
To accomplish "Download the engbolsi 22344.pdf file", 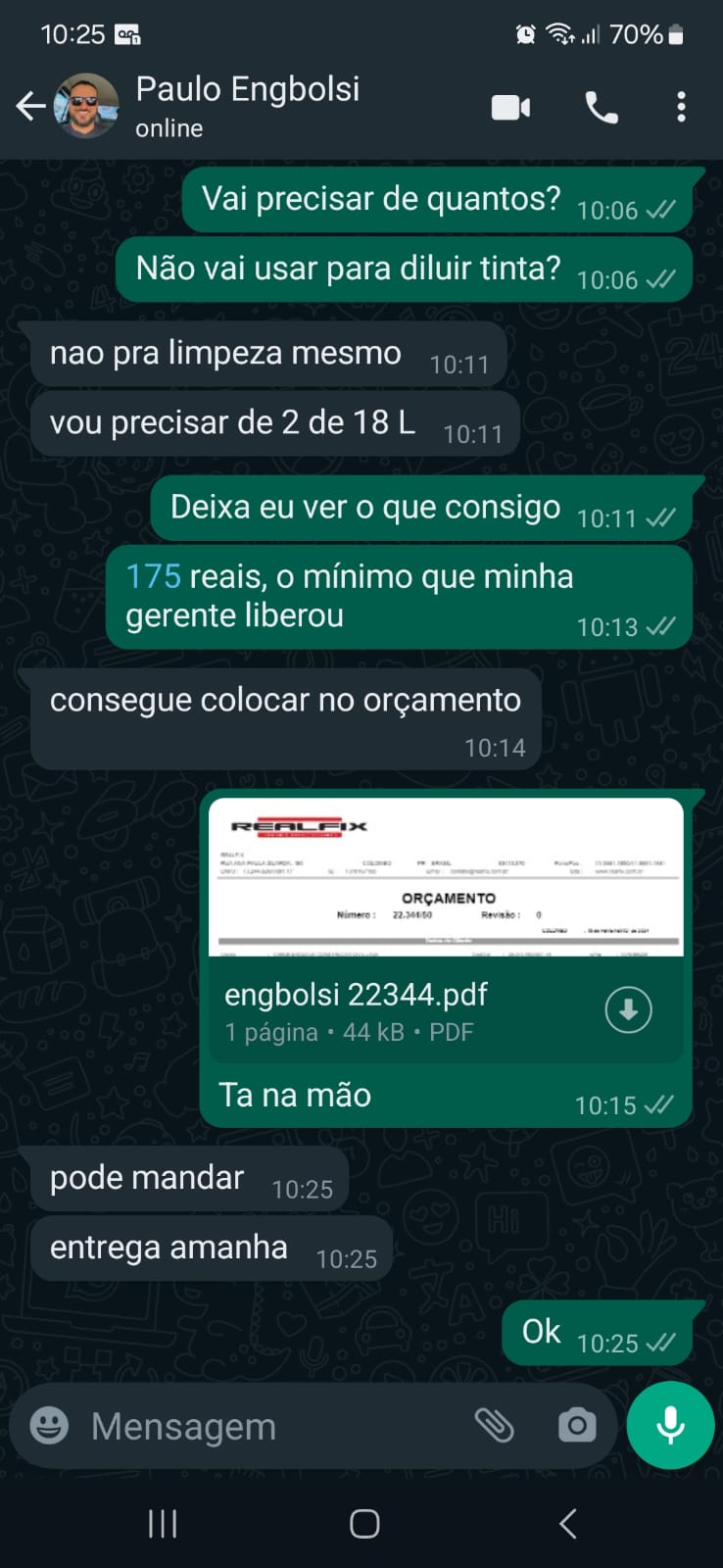I will (x=628, y=1009).
